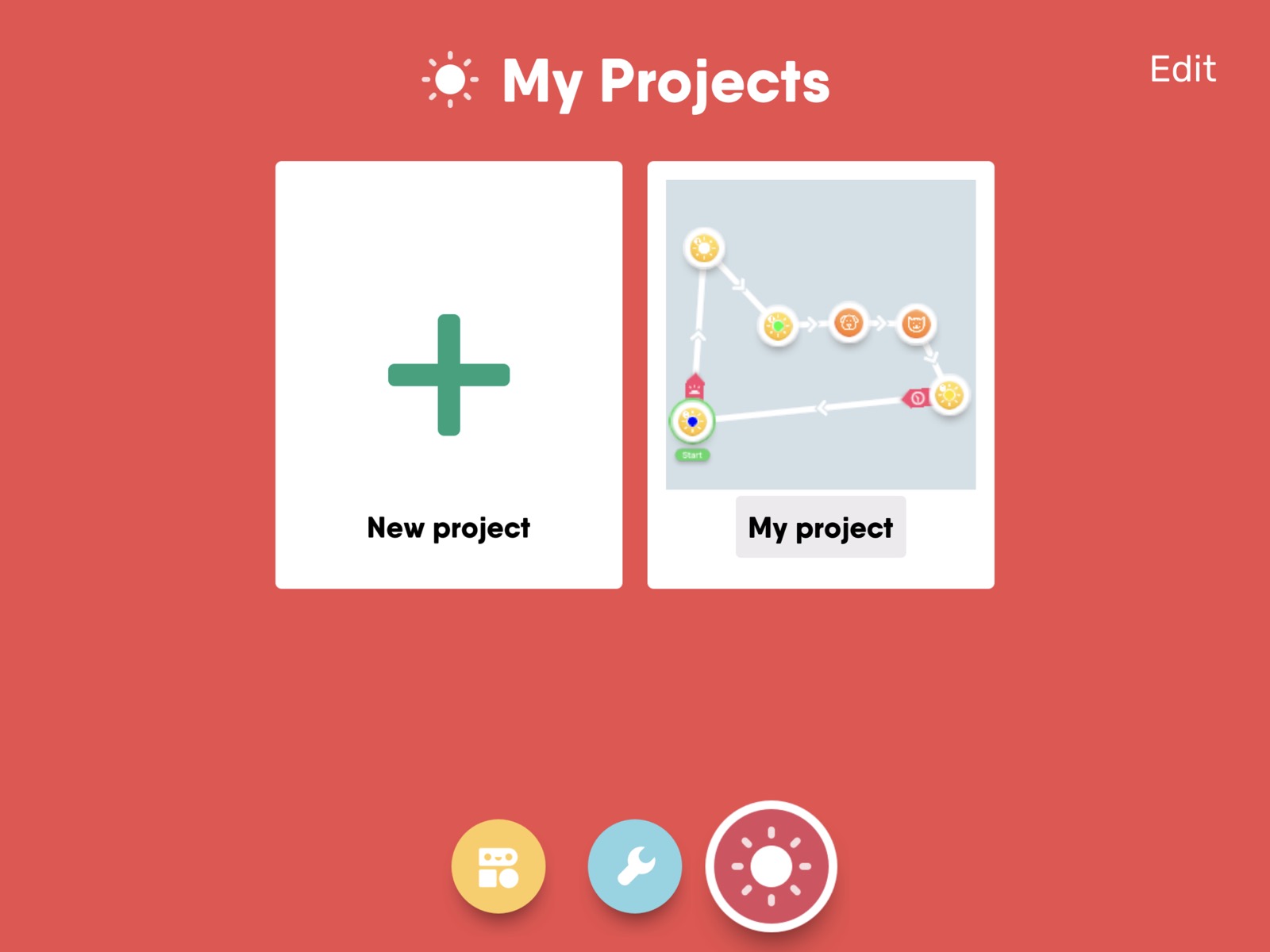Image resolution: width=1270 pixels, height=952 pixels.
Task: Open the My project thumbnail
Action: point(820,334)
